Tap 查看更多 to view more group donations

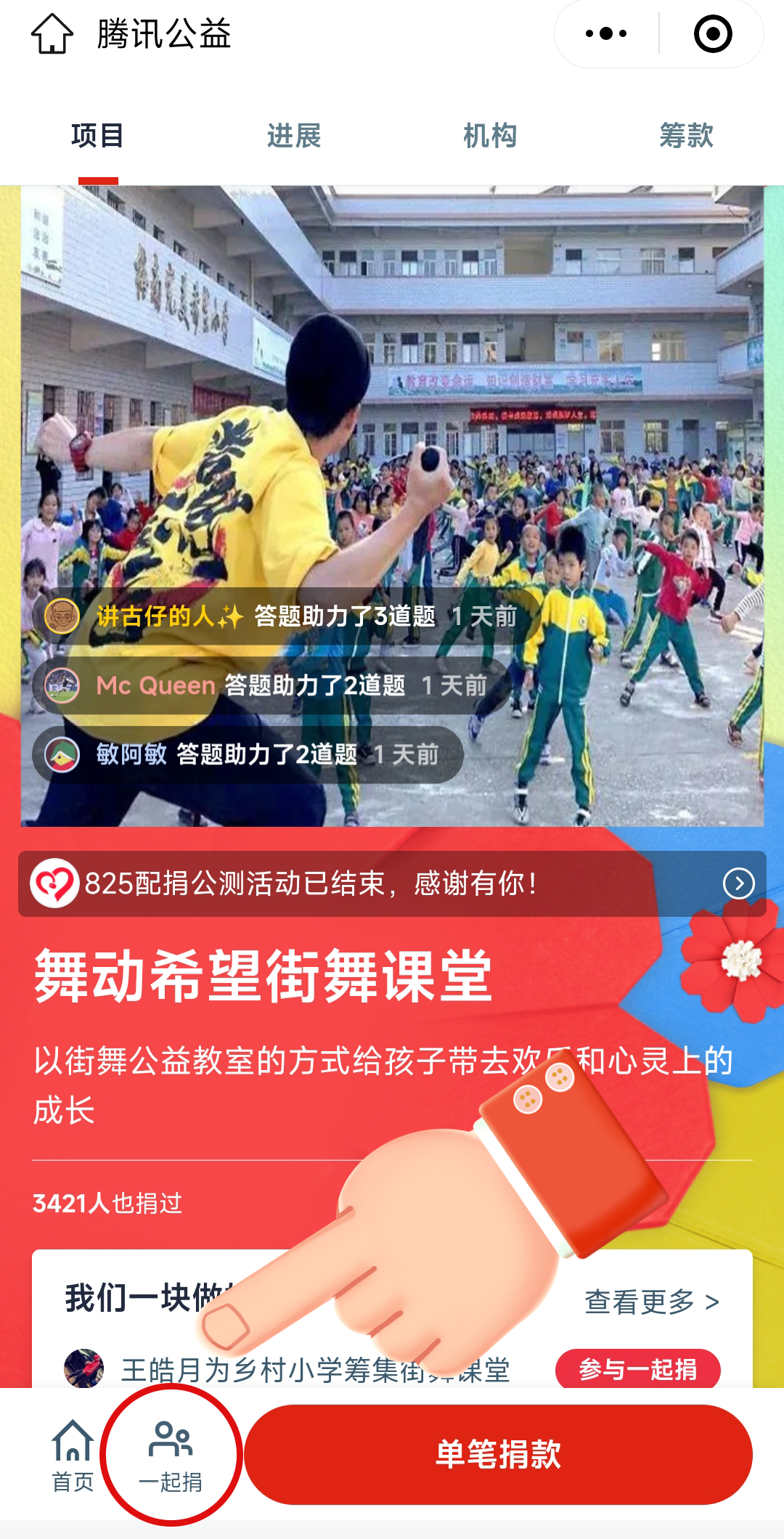click(651, 1302)
